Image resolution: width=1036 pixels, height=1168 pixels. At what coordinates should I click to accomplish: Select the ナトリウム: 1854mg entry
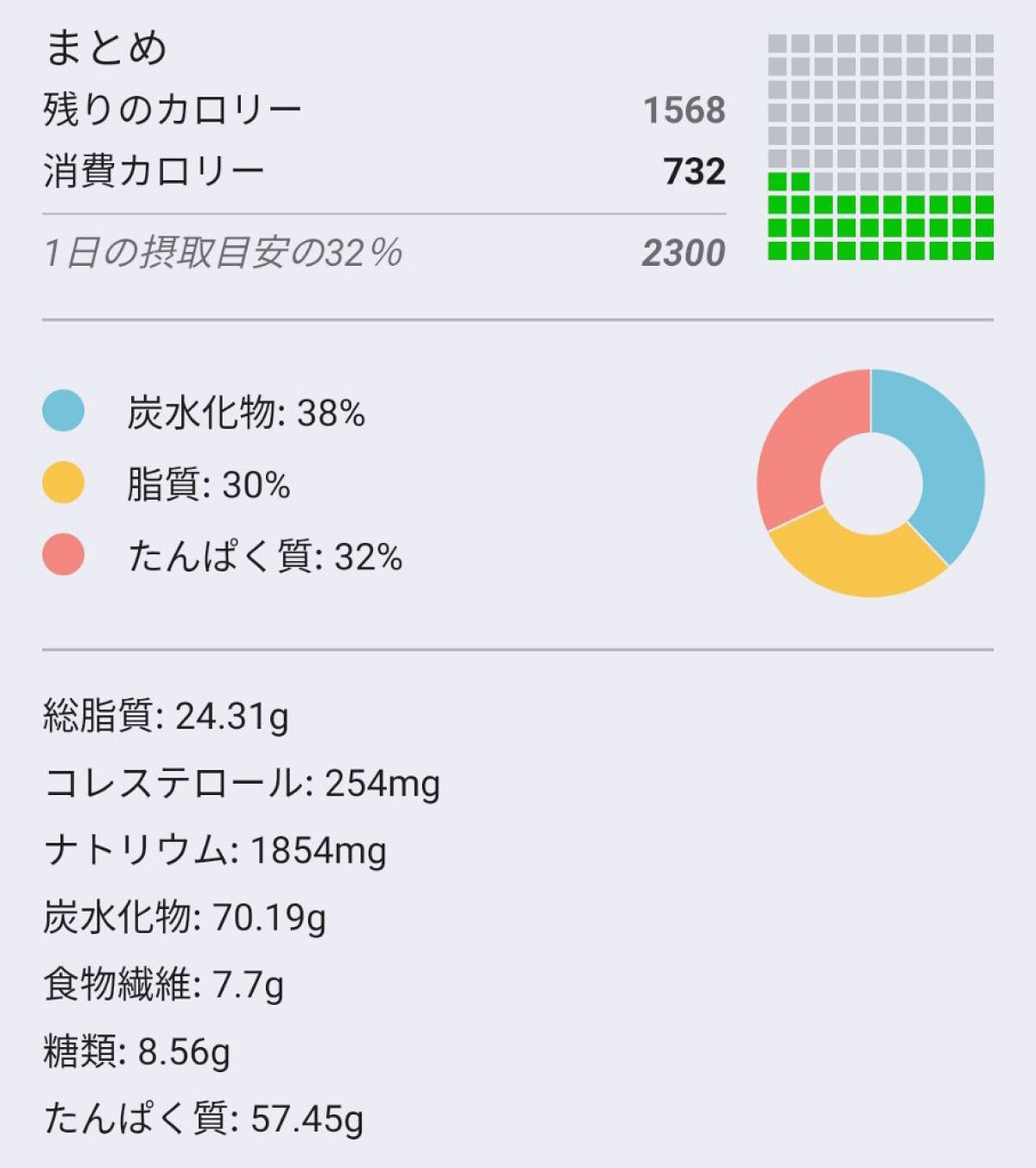[x=216, y=849]
